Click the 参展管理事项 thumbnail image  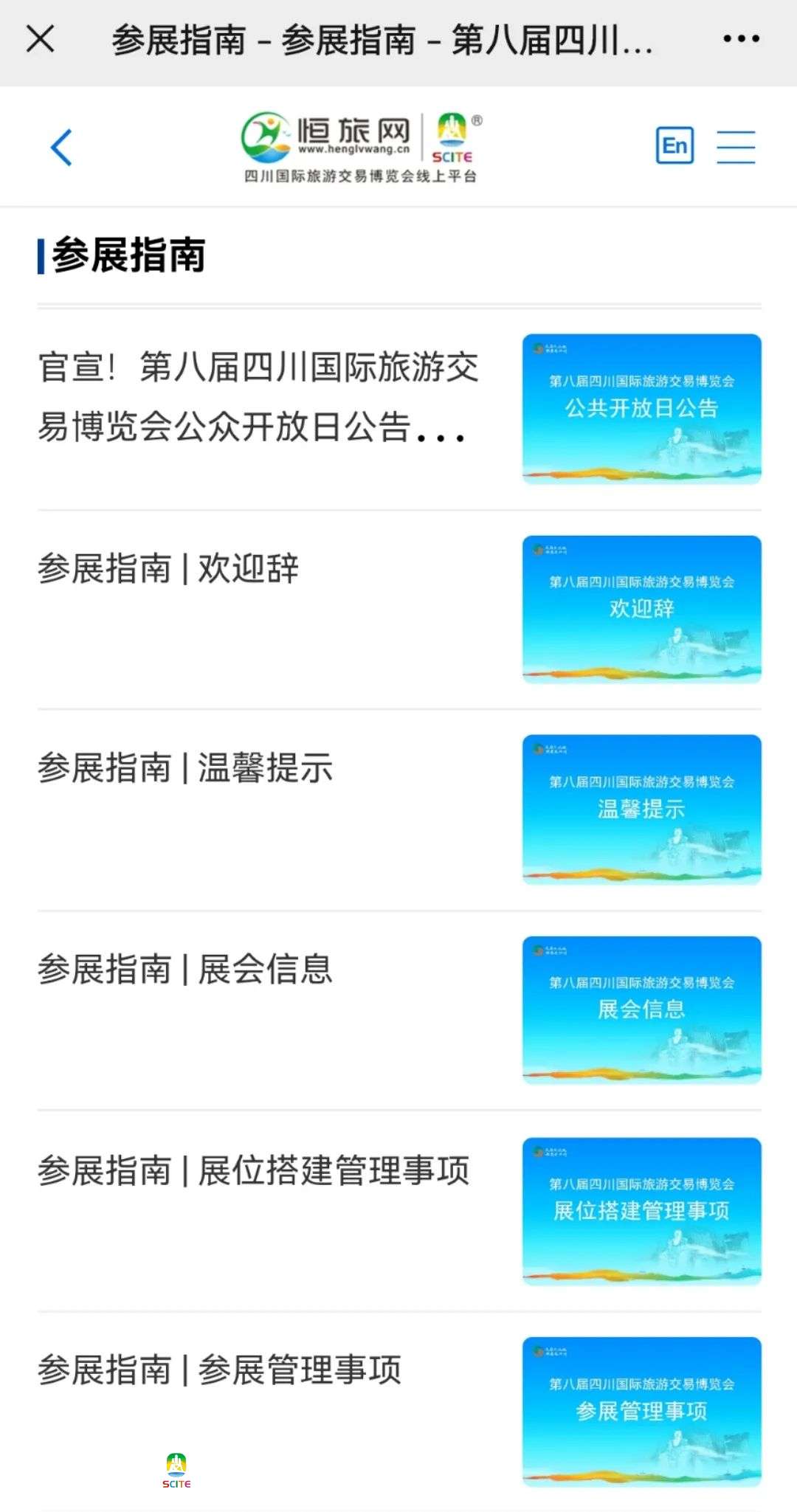tap(641, 1412)
